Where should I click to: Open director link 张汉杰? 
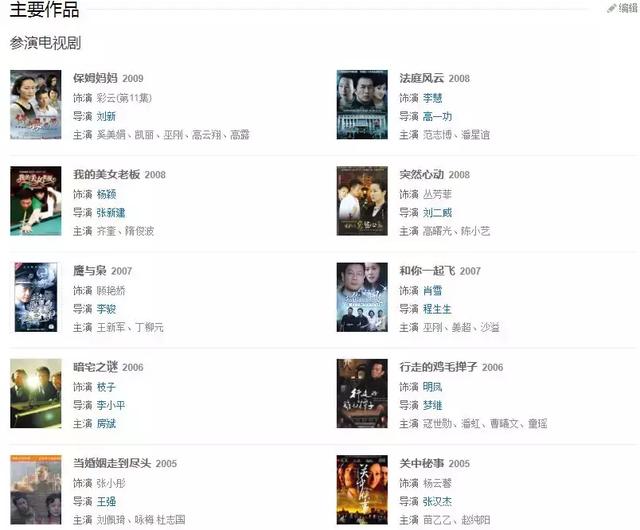pyautogui.click(x=437, y=502)
